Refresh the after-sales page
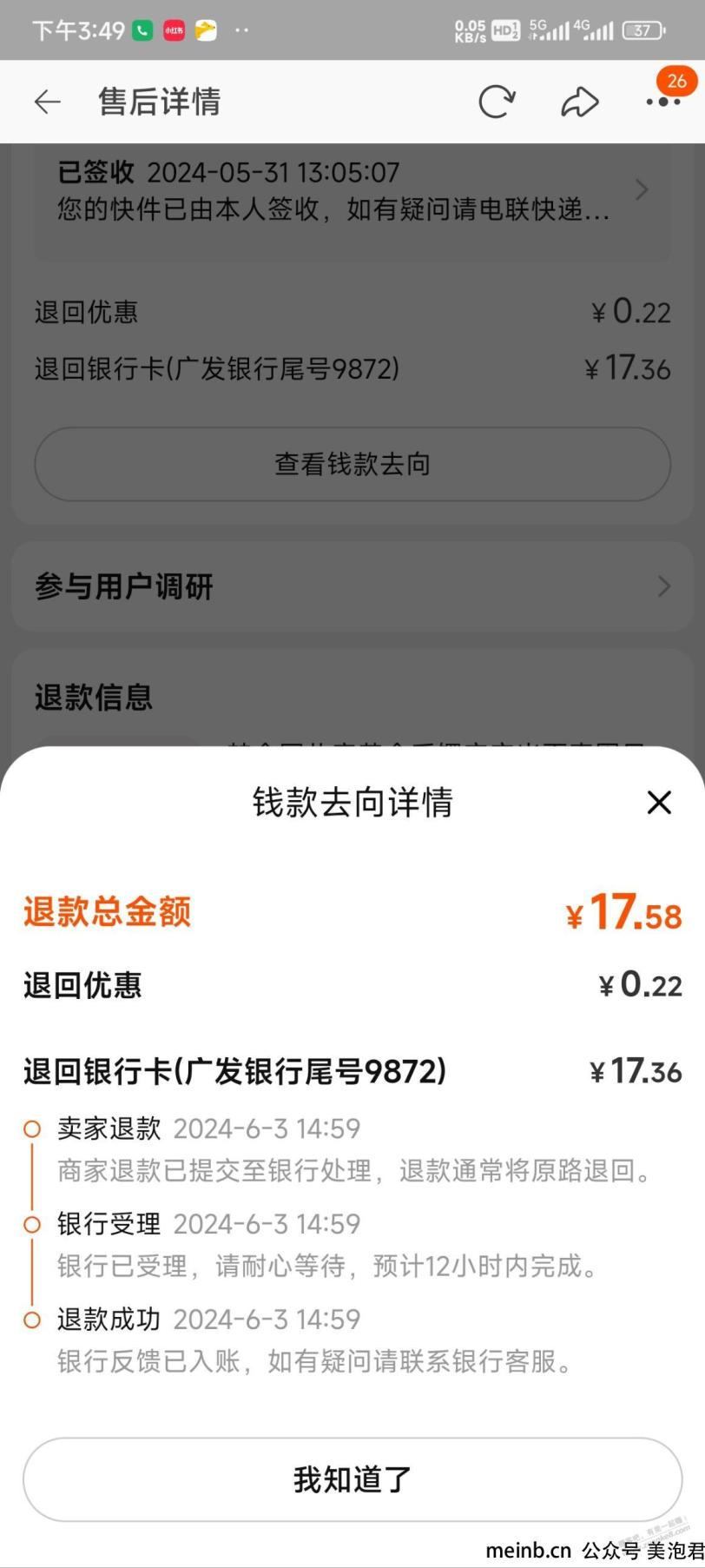This screenshot has height=1568, width=705. click(497, 102)
